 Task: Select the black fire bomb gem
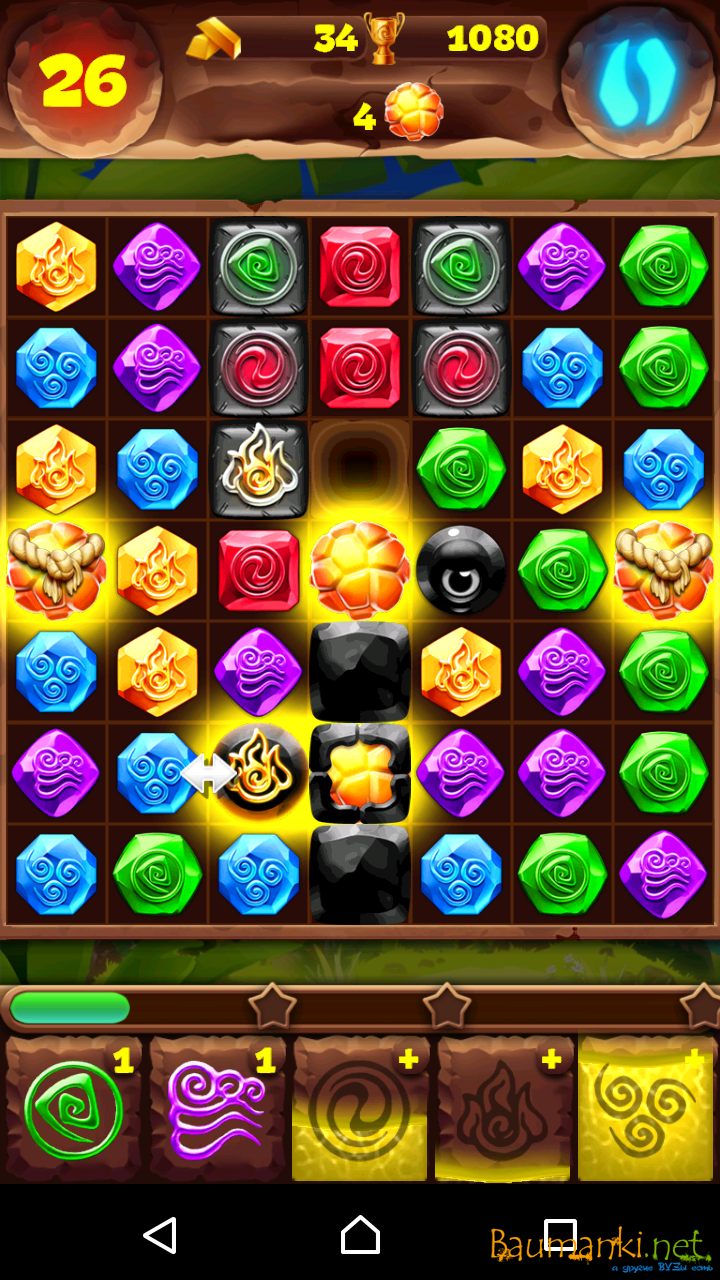pyautogui.click(x=258, y=773)
